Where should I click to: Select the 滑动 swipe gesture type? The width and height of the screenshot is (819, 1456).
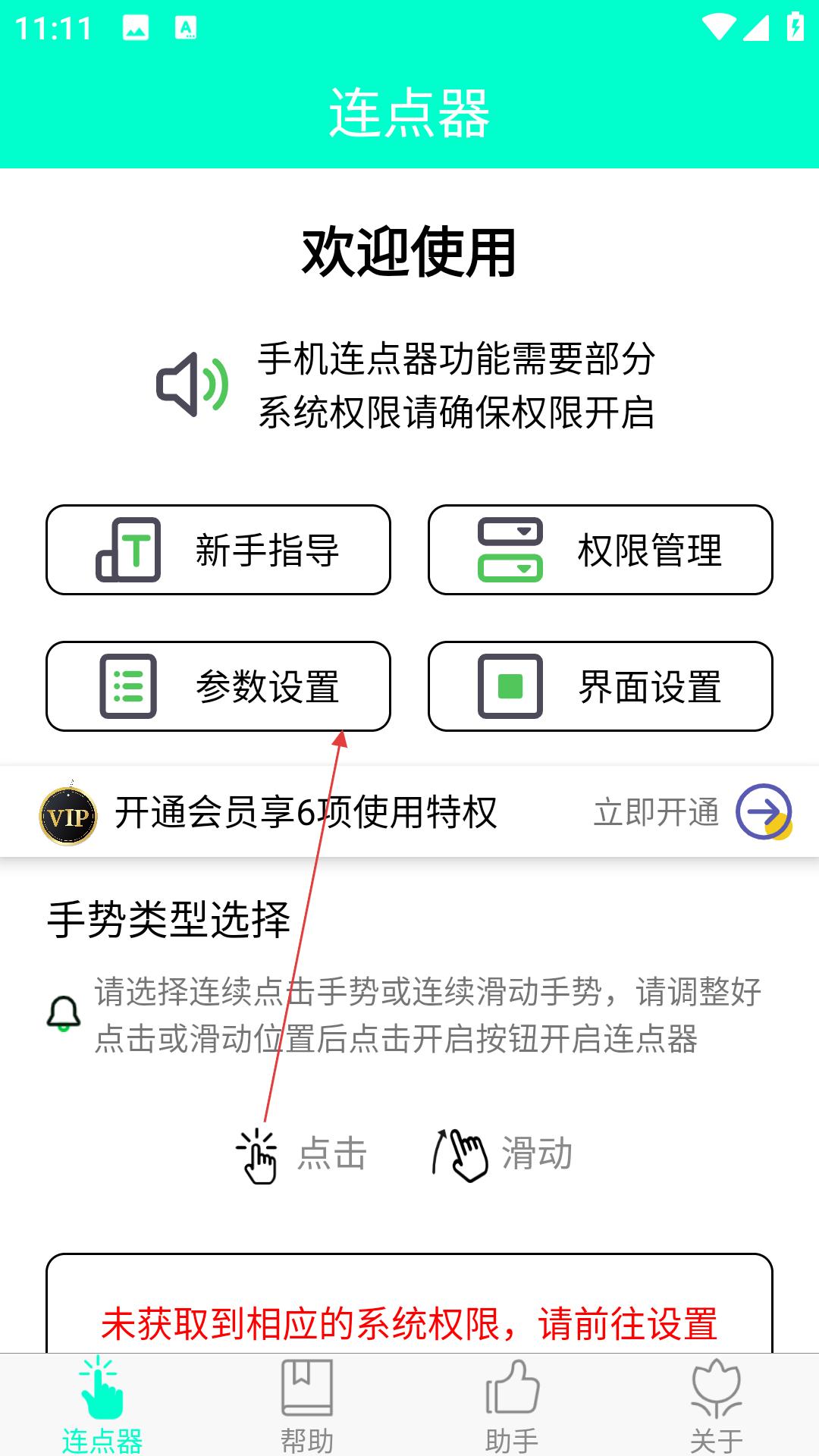click(503, 1154)
